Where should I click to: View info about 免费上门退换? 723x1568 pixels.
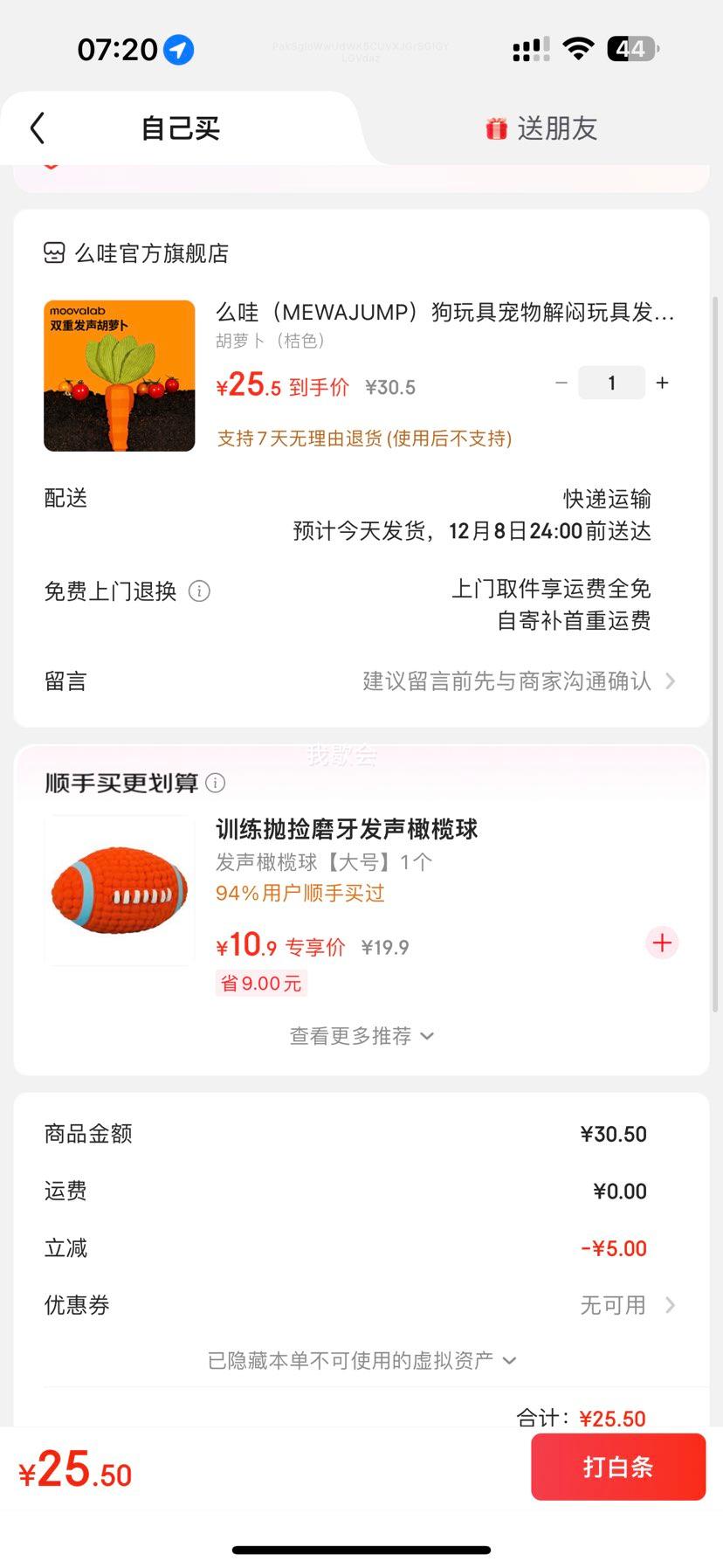pos(200,591)
